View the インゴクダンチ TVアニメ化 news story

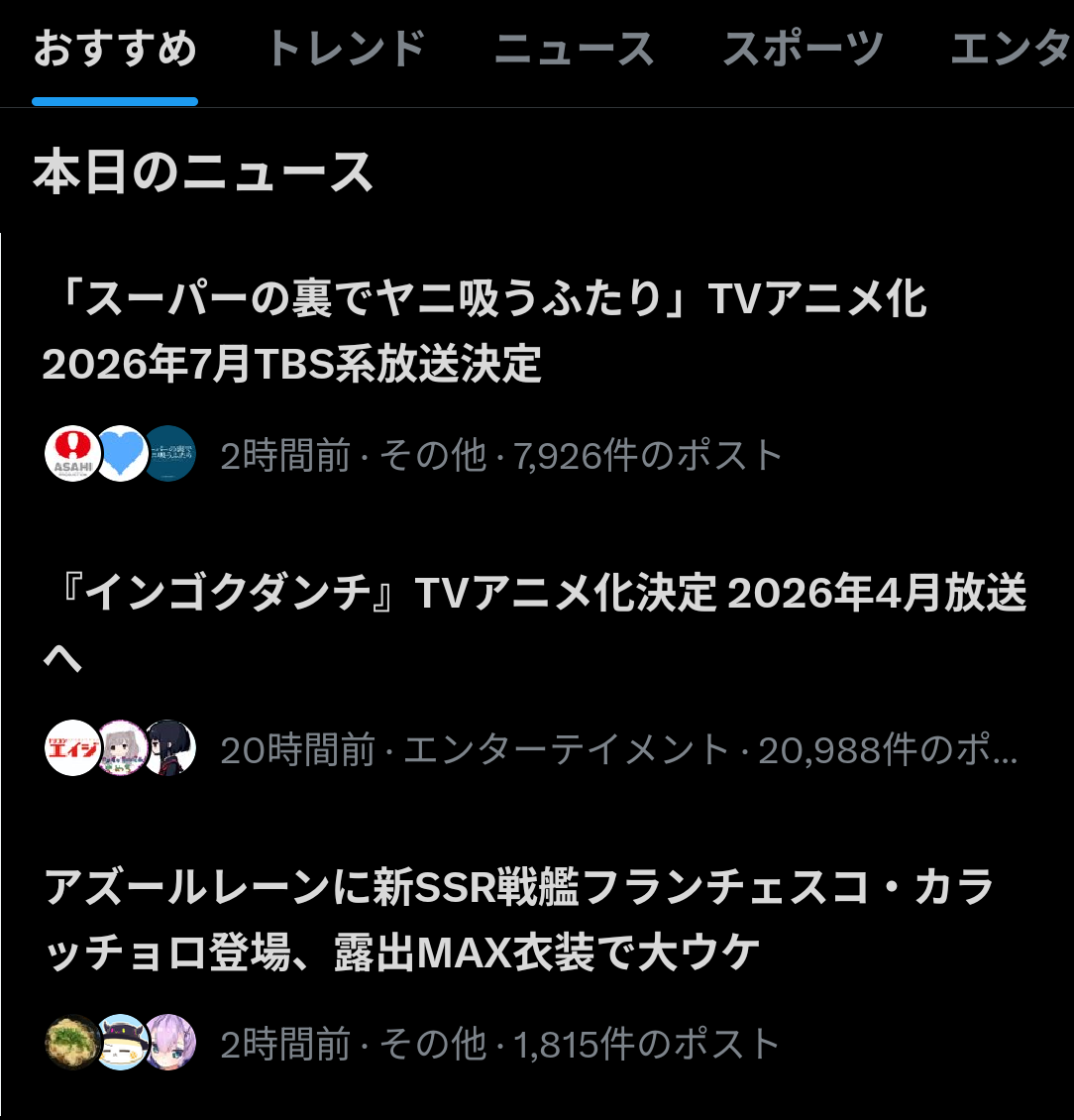point(535,624)
